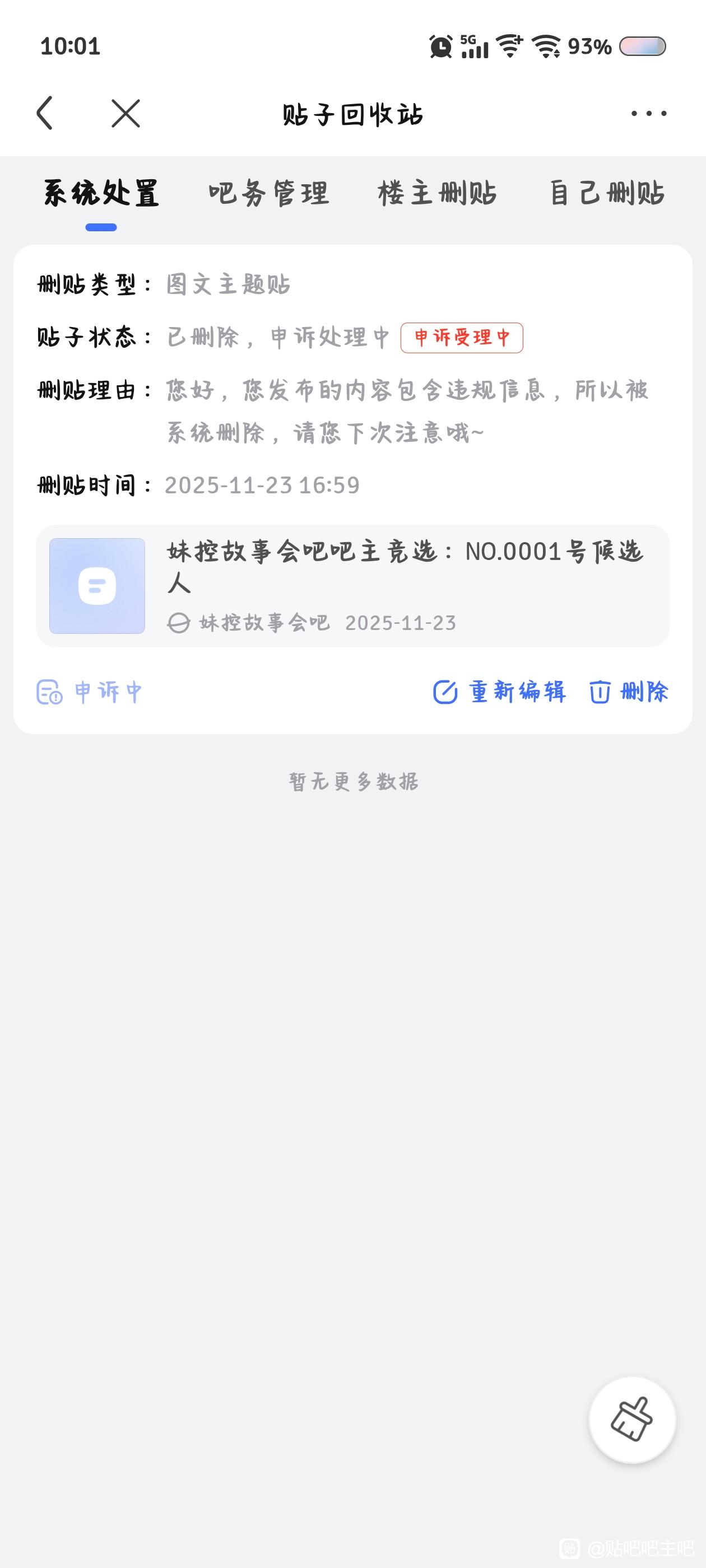View appeal status via 申诉中
This screenshot has height=1568, width=706.
tap(90, 692)
